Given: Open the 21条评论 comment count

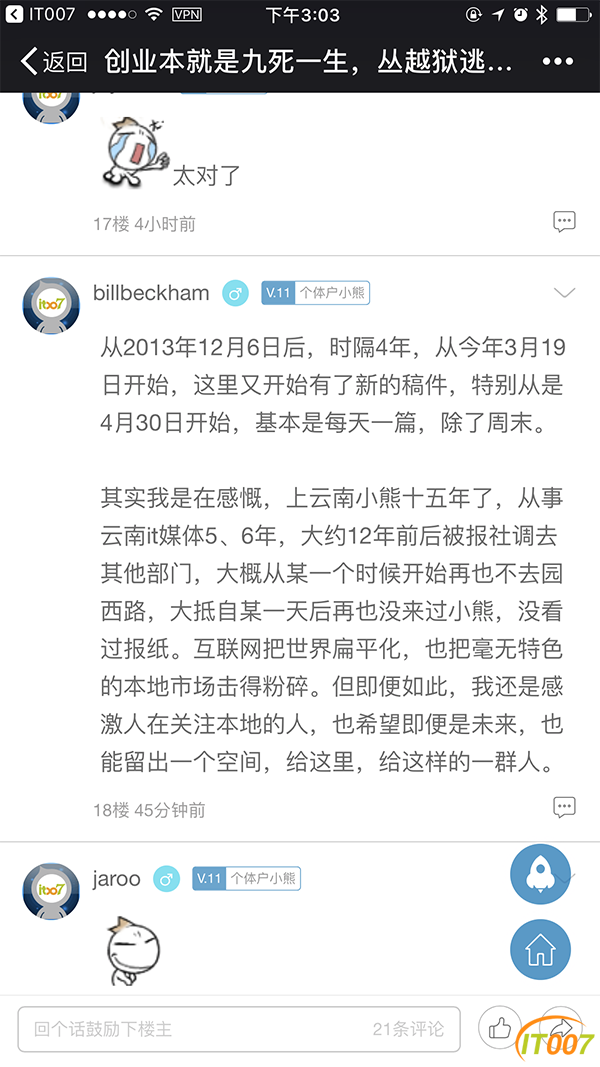Looking at the screenshot, I should pos(408,1029).
